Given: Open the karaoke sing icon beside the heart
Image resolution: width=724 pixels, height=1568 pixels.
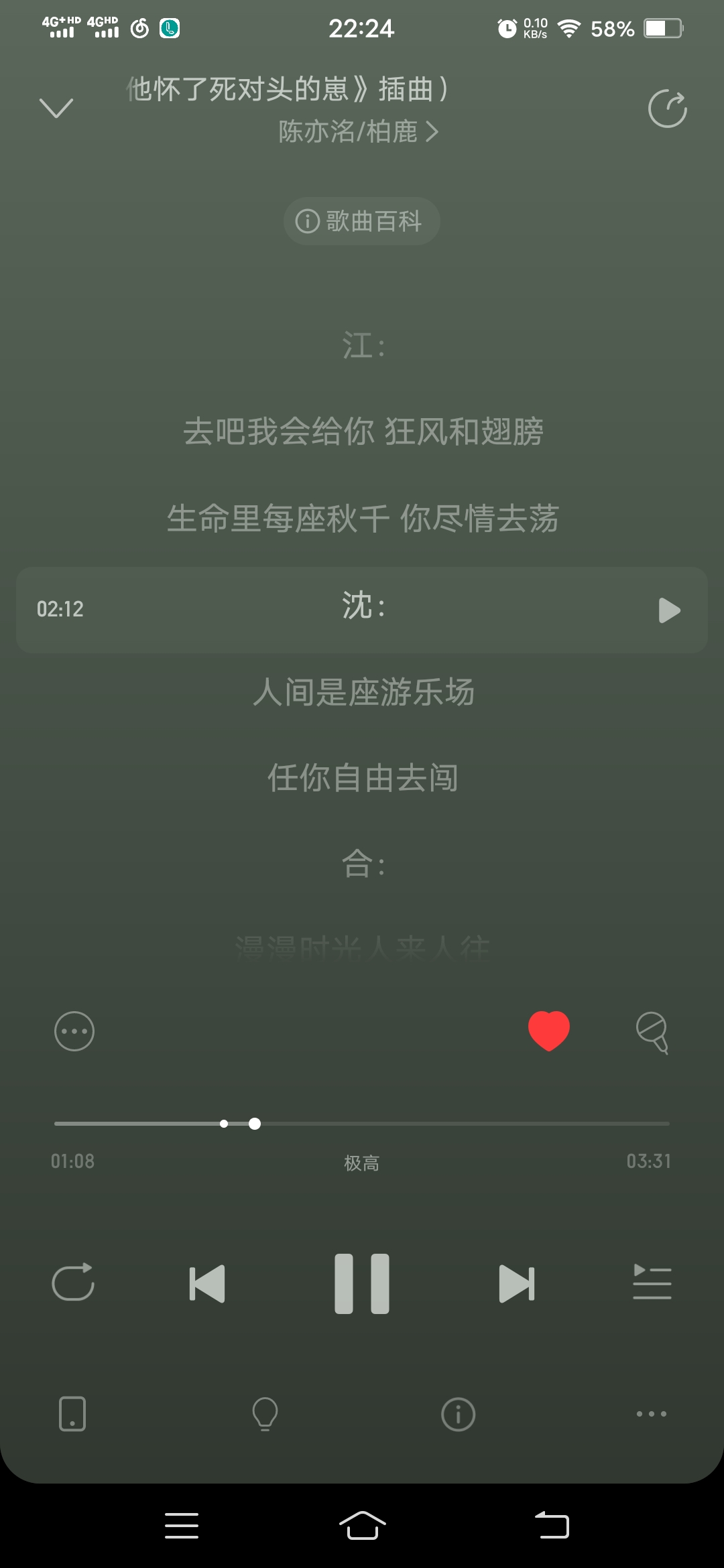Looking at the screenshot, I should (651, 1031).
